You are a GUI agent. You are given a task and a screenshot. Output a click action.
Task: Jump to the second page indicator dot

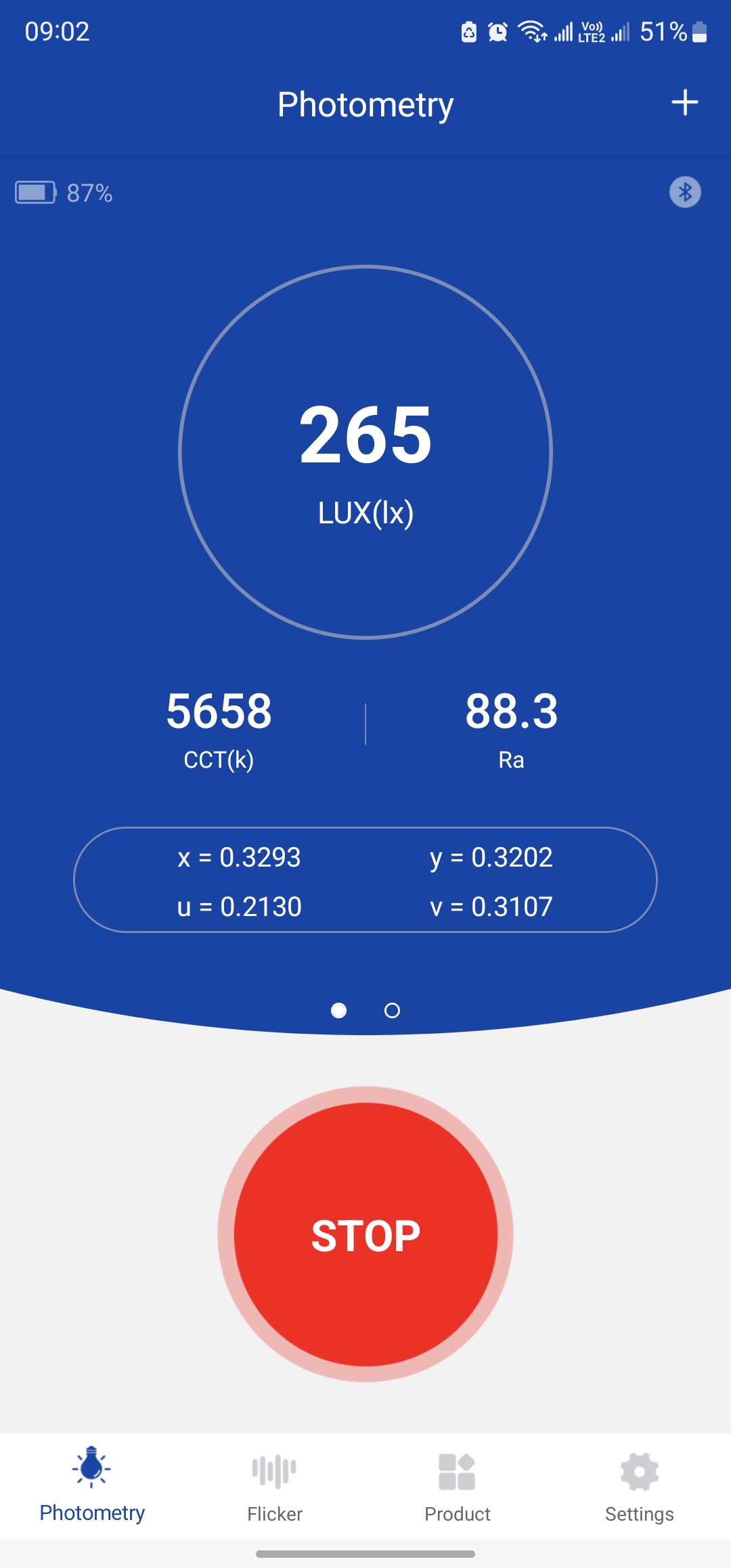[x=392, y=1011]
